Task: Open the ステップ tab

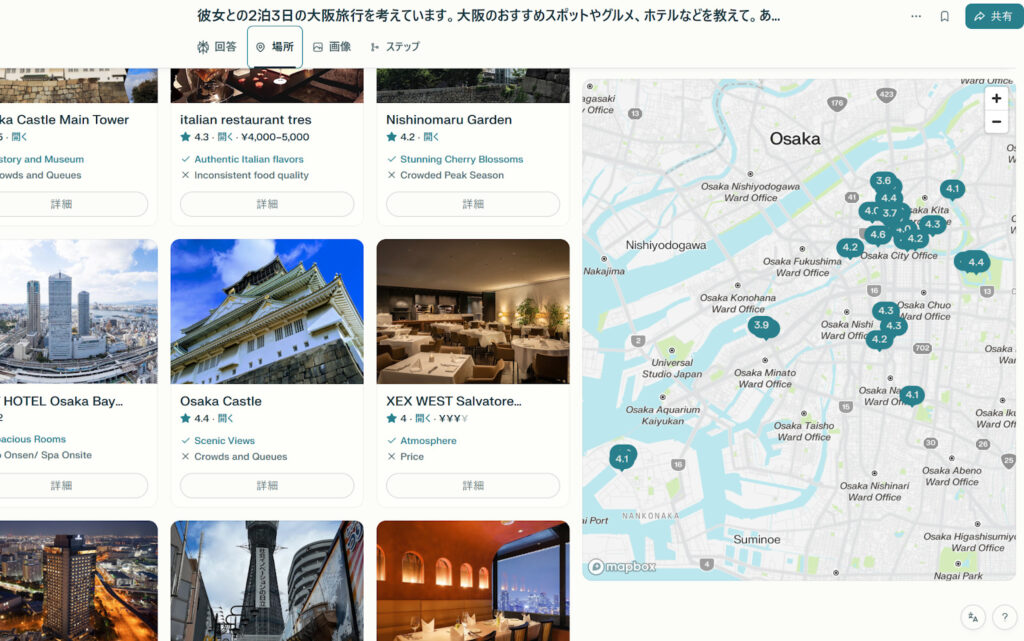Action: [395, 47]
